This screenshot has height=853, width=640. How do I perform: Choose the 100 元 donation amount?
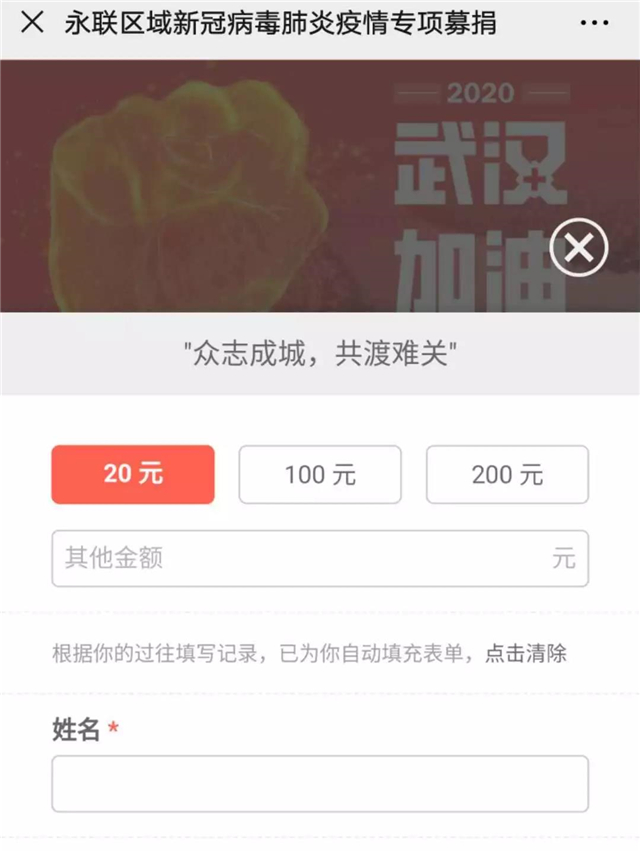click(x=320, y=474)
